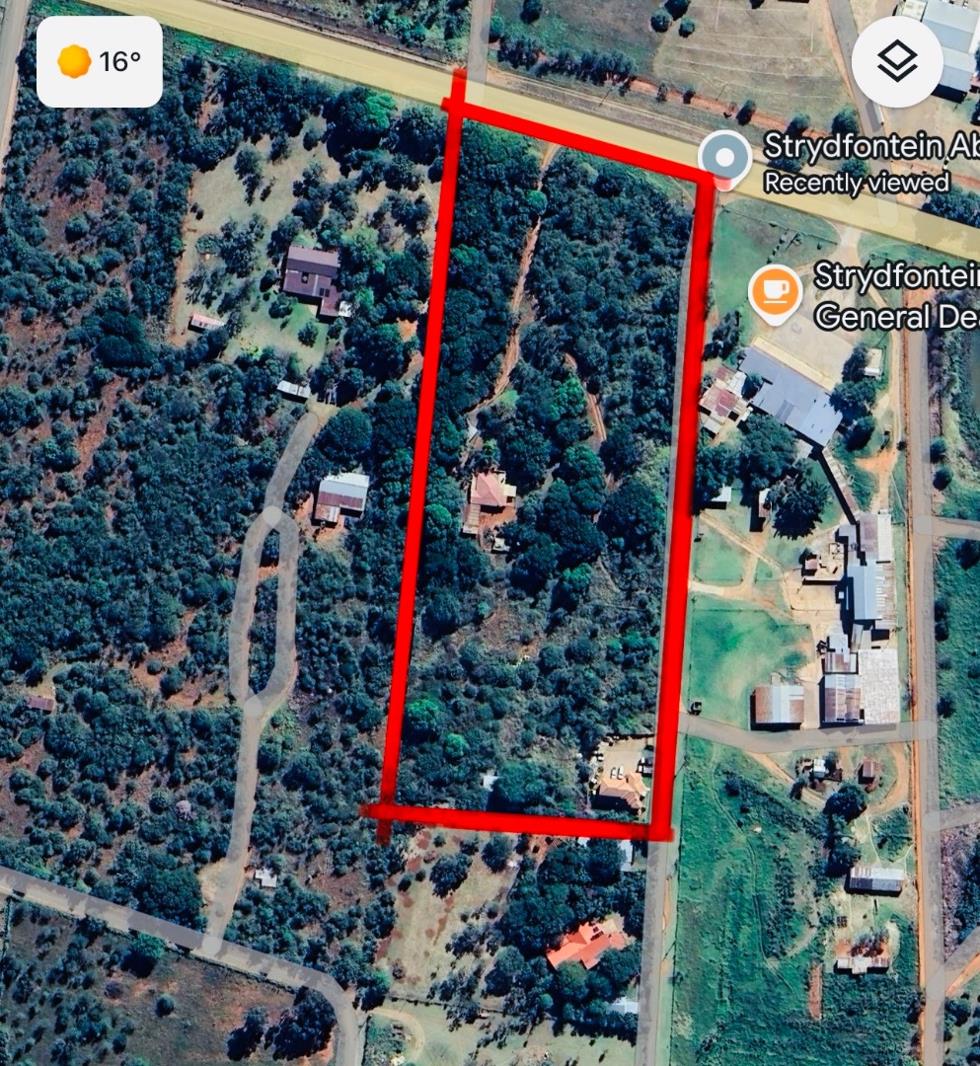Open the Strydfontein General Dealer café marker

(775, 292)
